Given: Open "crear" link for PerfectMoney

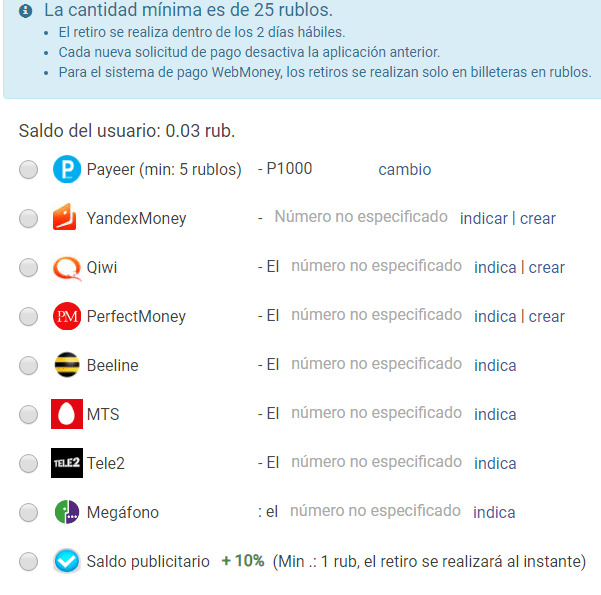Looking at the screenshot, I should (546, 316).
